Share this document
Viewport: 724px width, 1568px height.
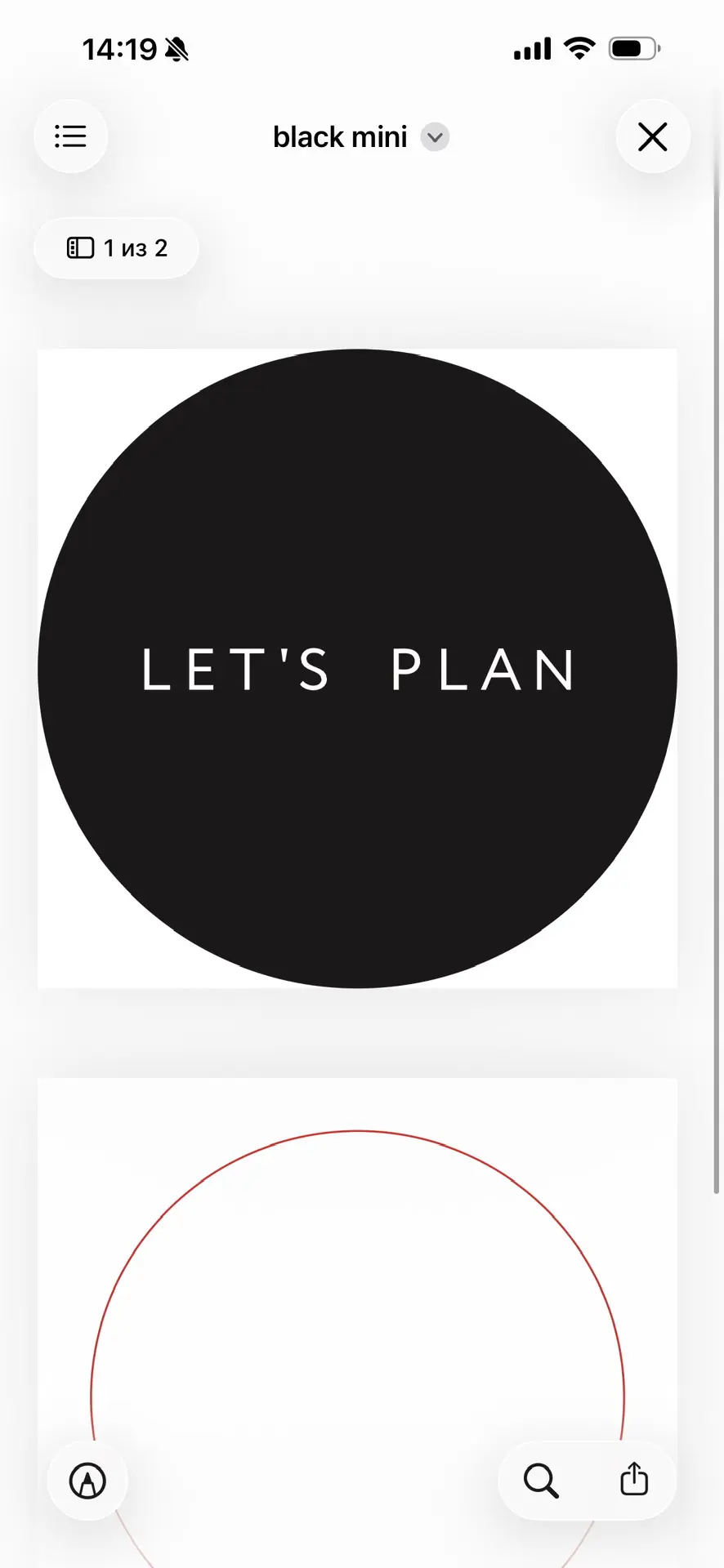click(633, 1480)
